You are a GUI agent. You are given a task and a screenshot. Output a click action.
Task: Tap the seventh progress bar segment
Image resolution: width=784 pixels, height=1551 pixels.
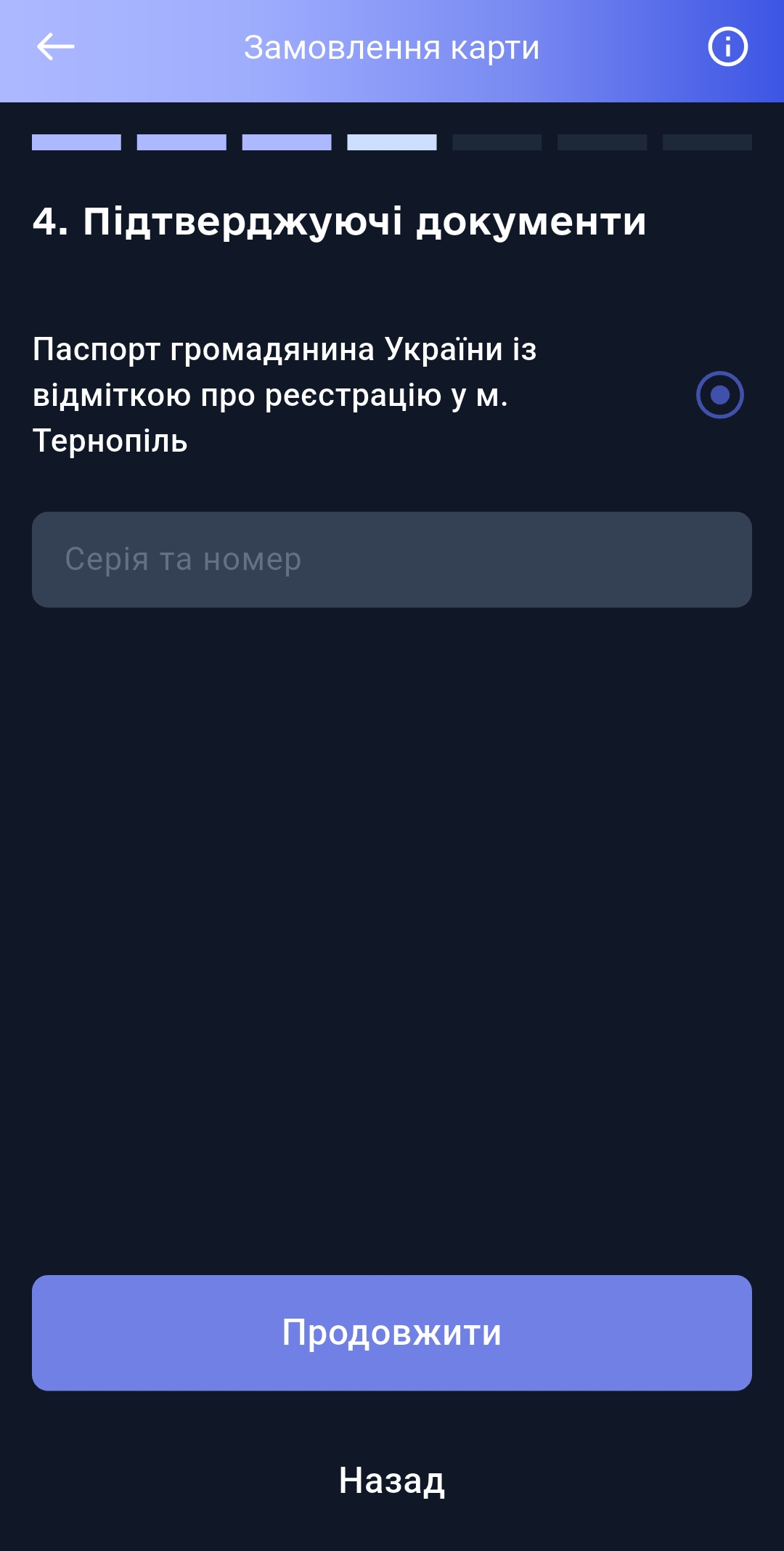708,142
